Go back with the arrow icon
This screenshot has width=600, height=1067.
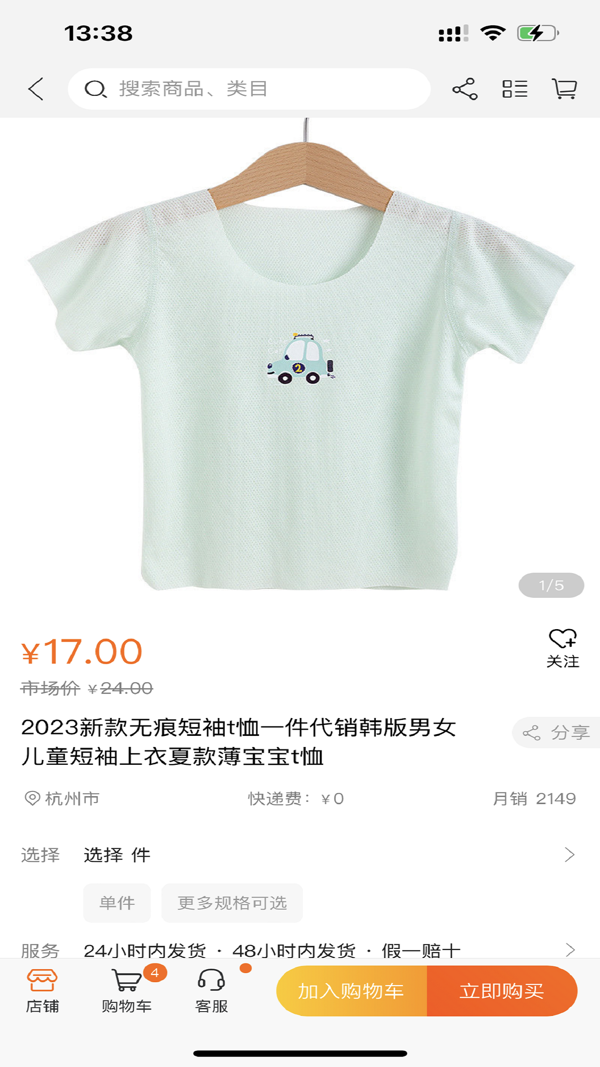click(36, 89)
